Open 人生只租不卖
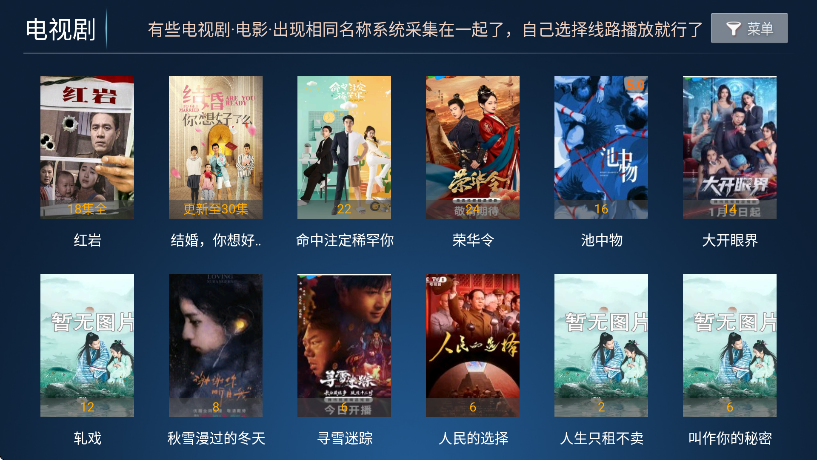817x460 pixels. [x=601, y=345]
